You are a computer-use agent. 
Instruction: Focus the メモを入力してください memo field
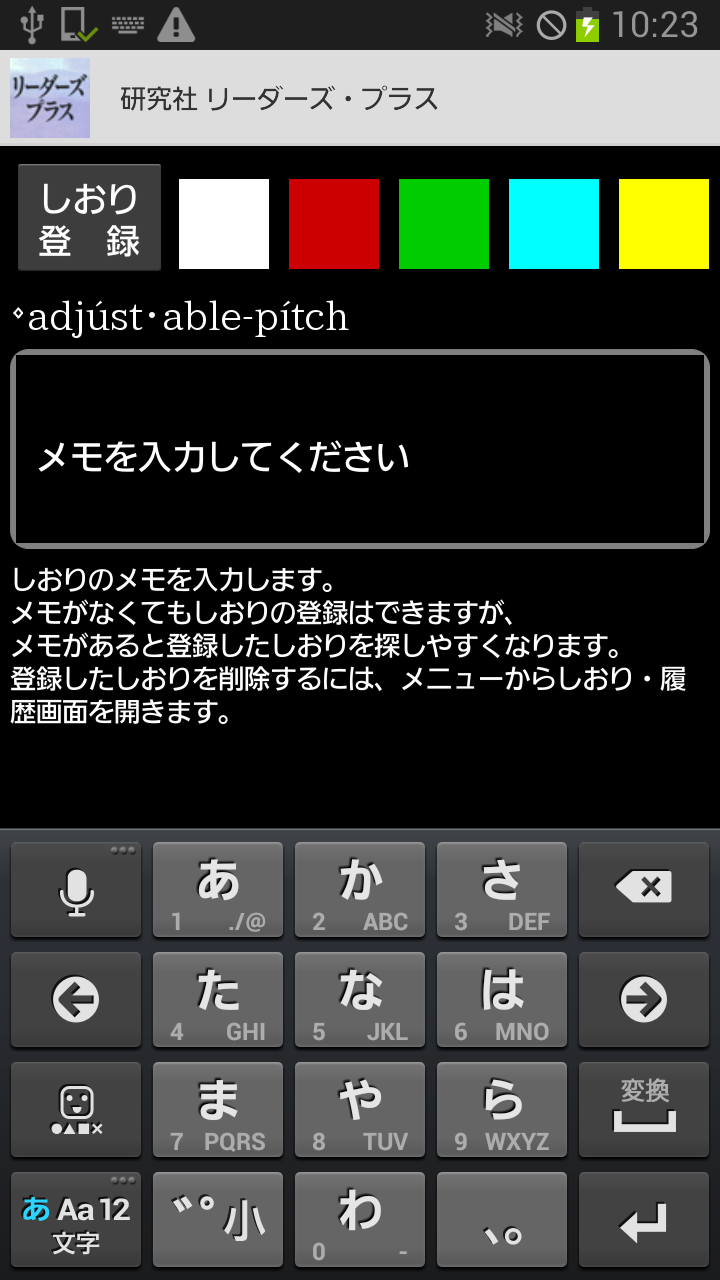[360, 449]
